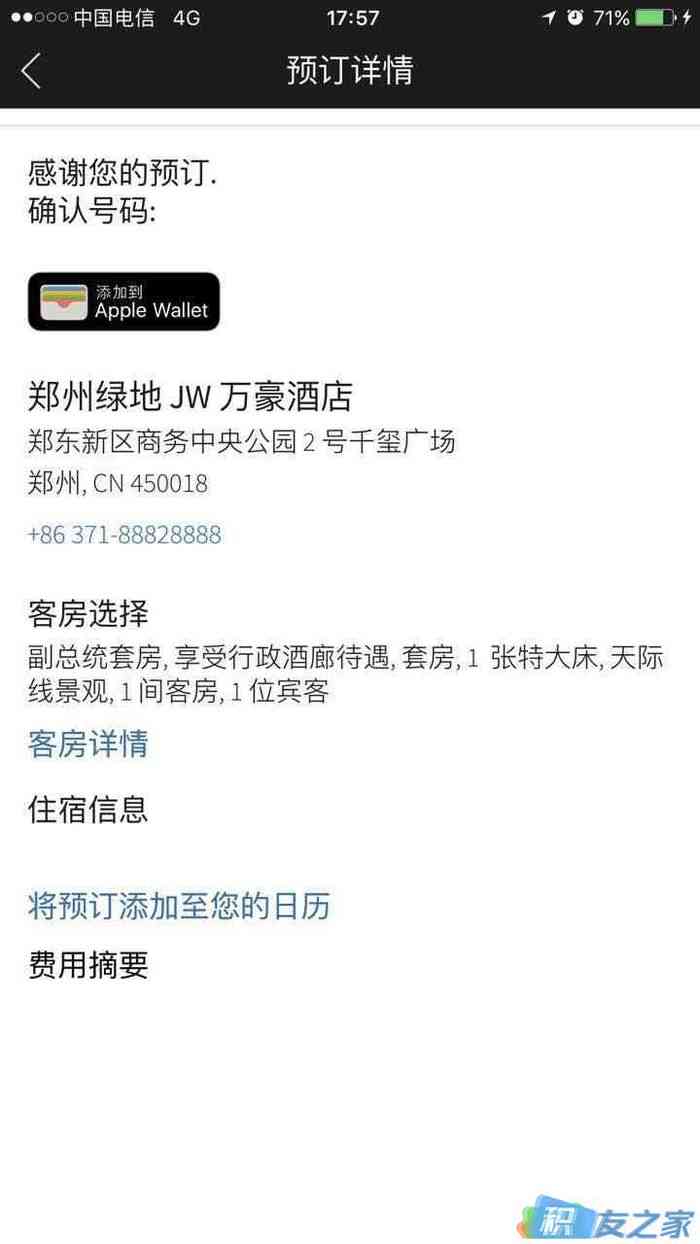Go back from the reservation details page
Image resolution: width=700 pixels, height=1244 pixels.
coord(32,70)
